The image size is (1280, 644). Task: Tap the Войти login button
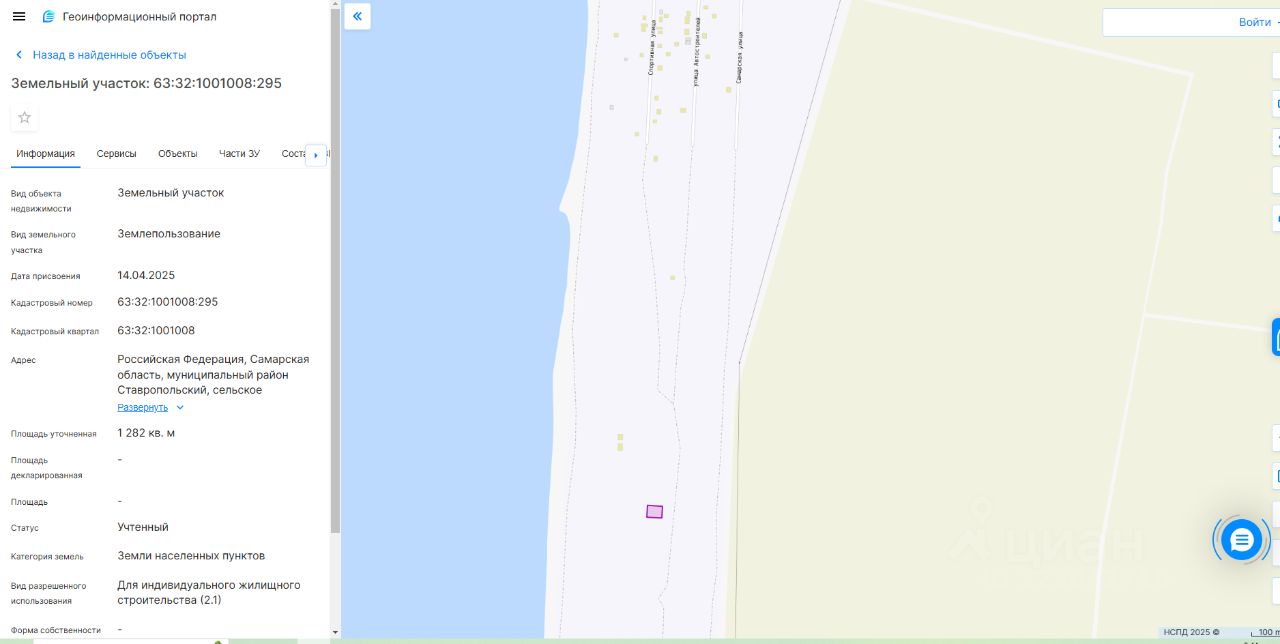click(x=1254, y=22)
